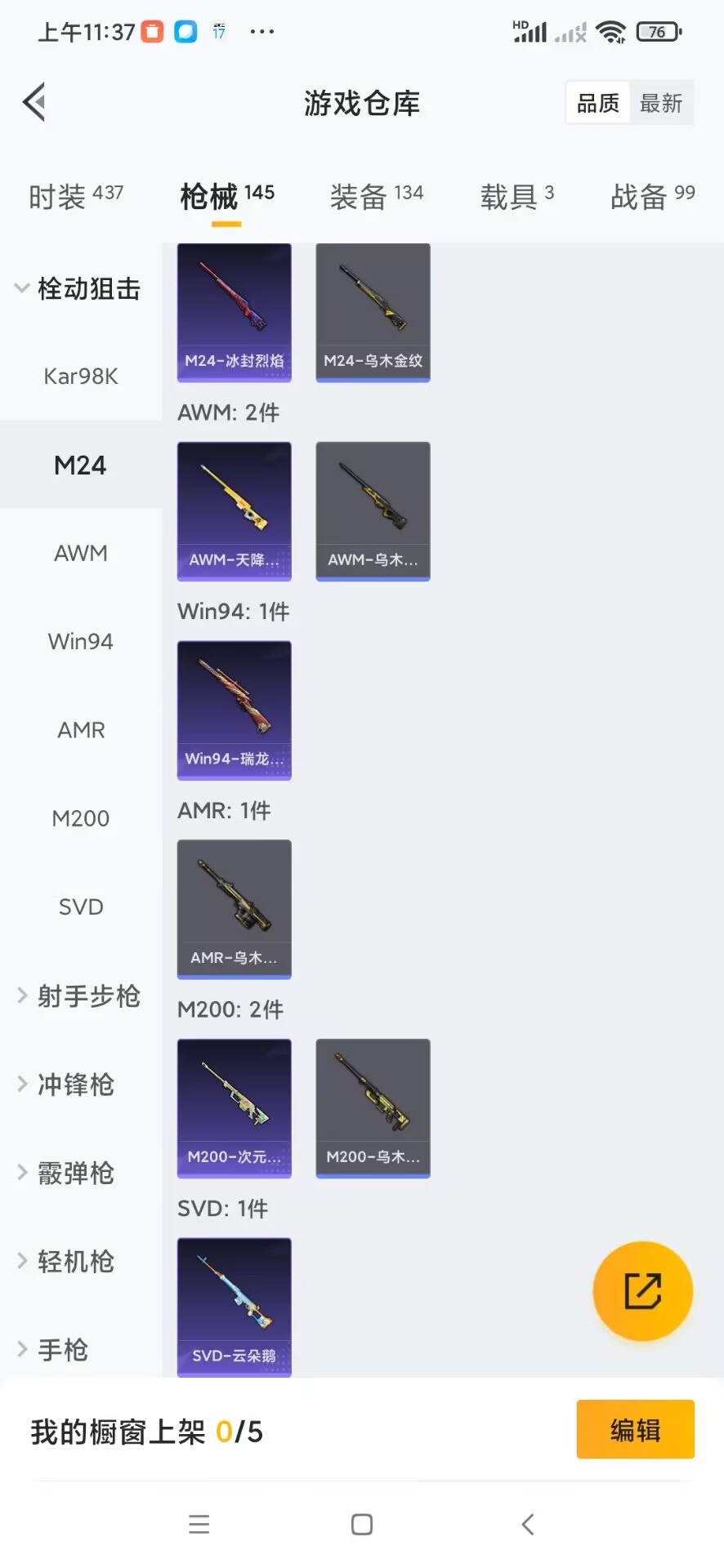The height and width of the screenshot is (1568, 724).
Task: Go to the system home screen
Action: click(361, 1524)
